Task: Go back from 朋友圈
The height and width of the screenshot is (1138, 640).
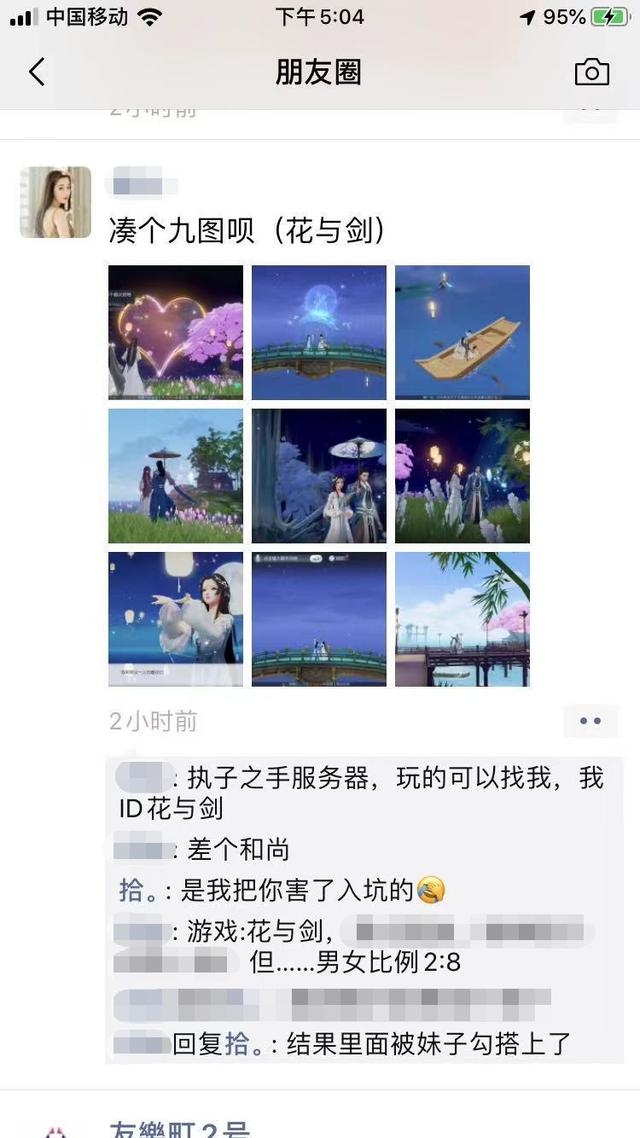Action: [37, 72]
